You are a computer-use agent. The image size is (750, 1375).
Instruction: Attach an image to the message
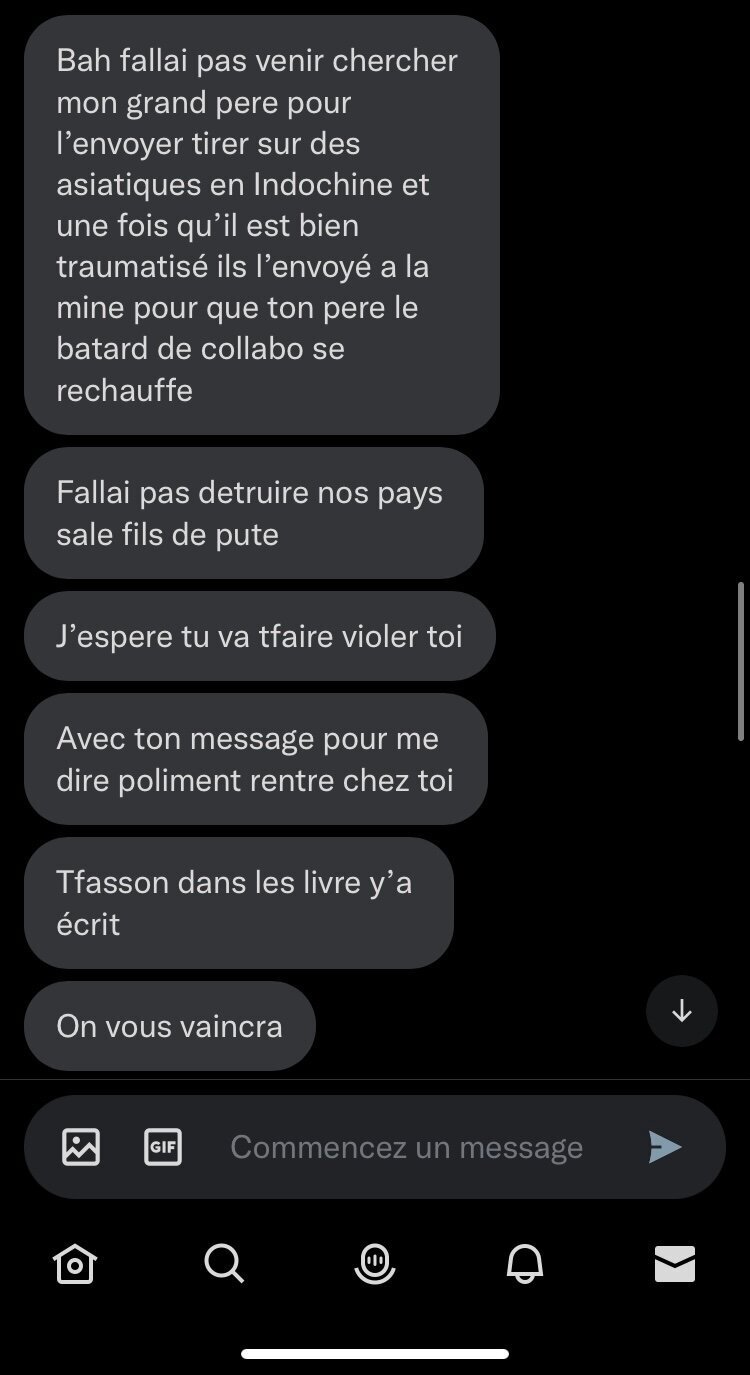point(81,1146)
